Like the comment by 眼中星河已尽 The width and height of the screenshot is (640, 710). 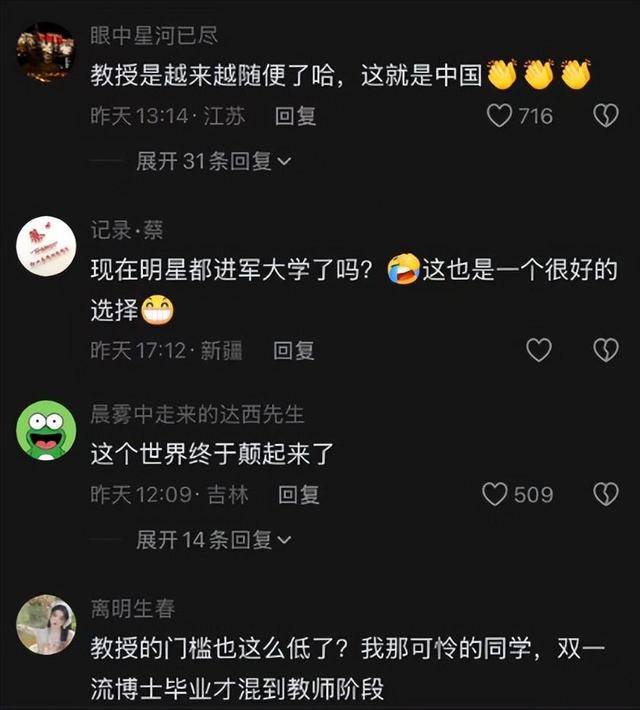499,116
